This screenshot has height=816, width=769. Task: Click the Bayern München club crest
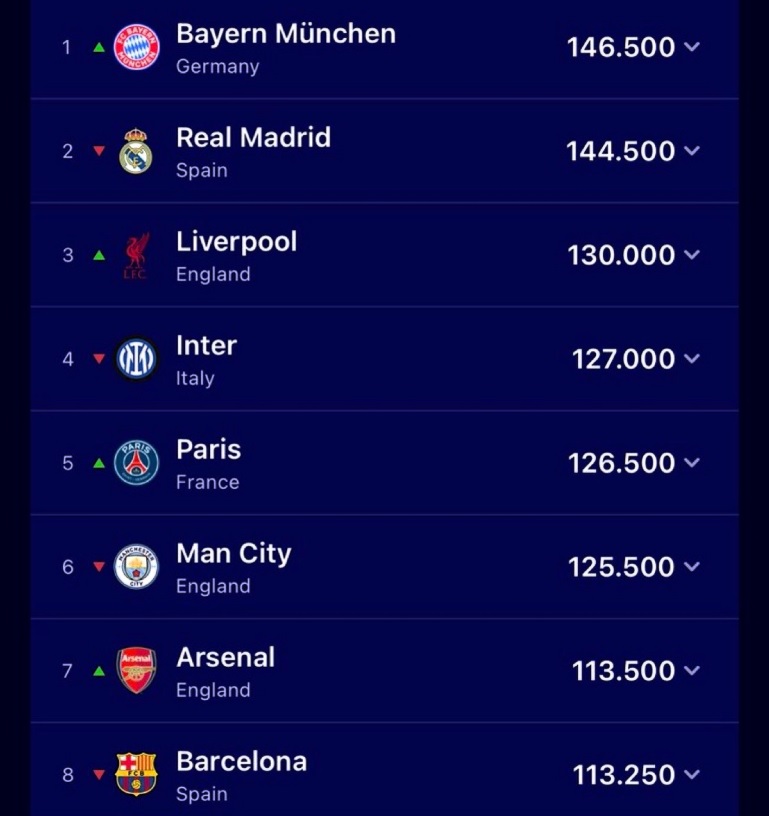(x=136, y=47)
